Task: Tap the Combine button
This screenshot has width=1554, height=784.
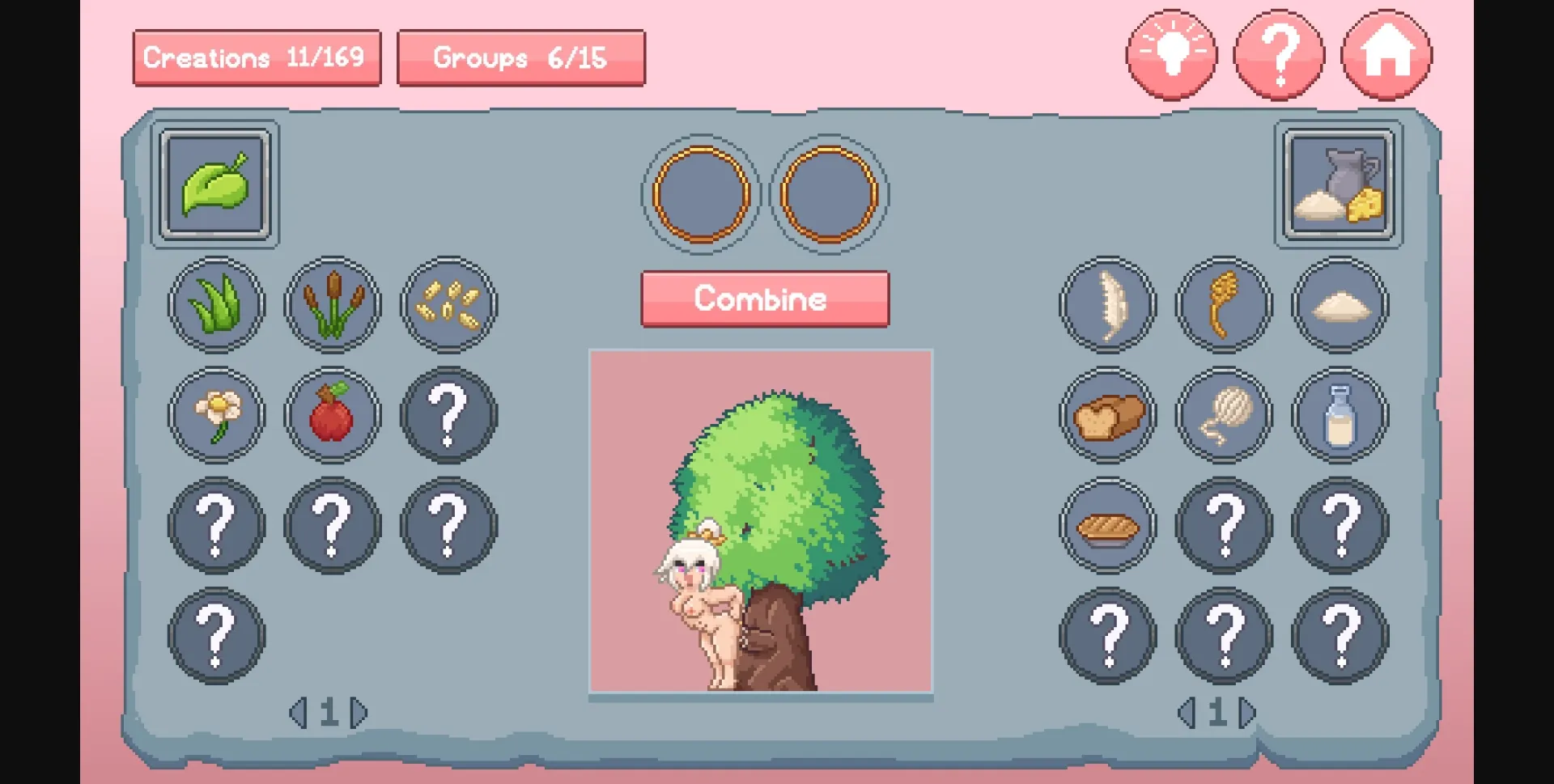Action: click(765, 299)
